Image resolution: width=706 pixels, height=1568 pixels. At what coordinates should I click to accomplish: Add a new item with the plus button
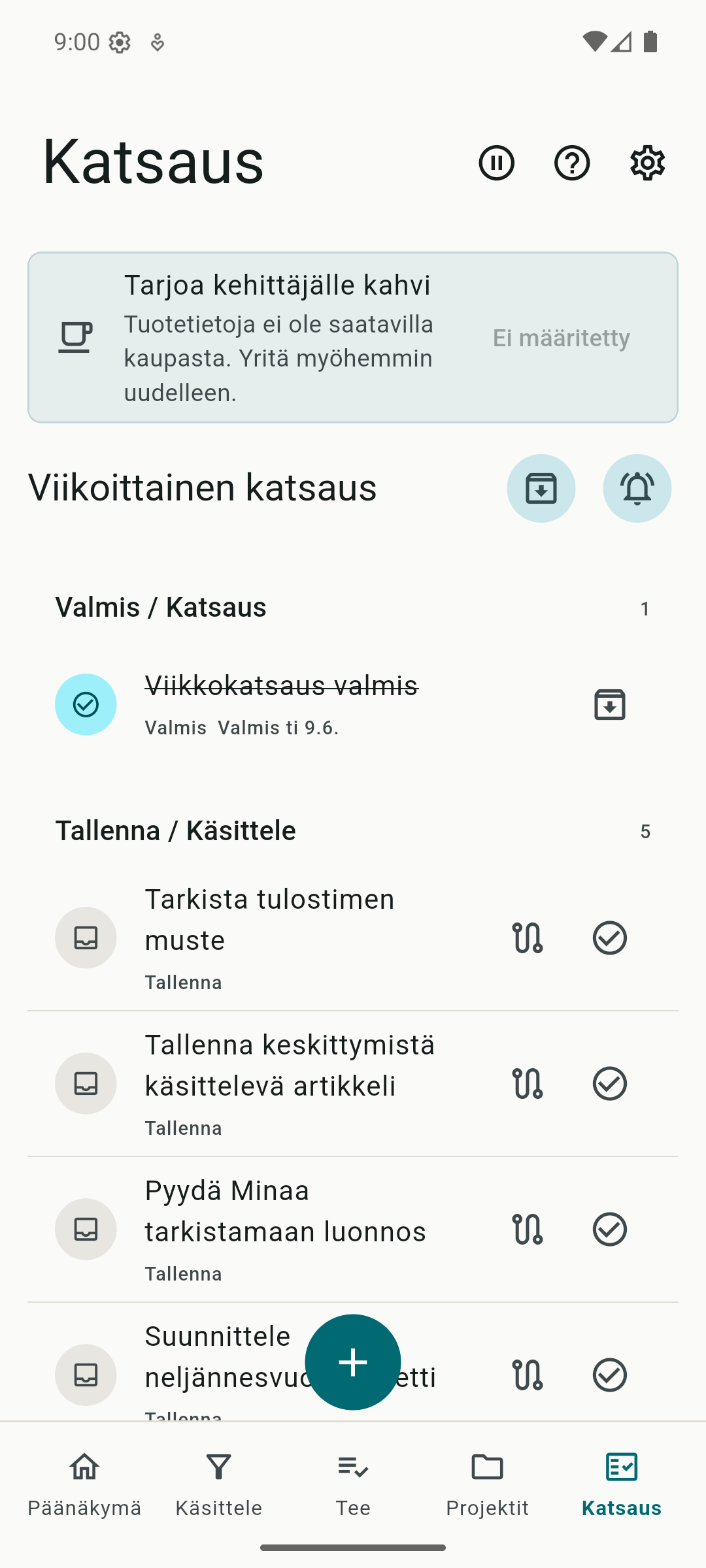[353, 1362]
